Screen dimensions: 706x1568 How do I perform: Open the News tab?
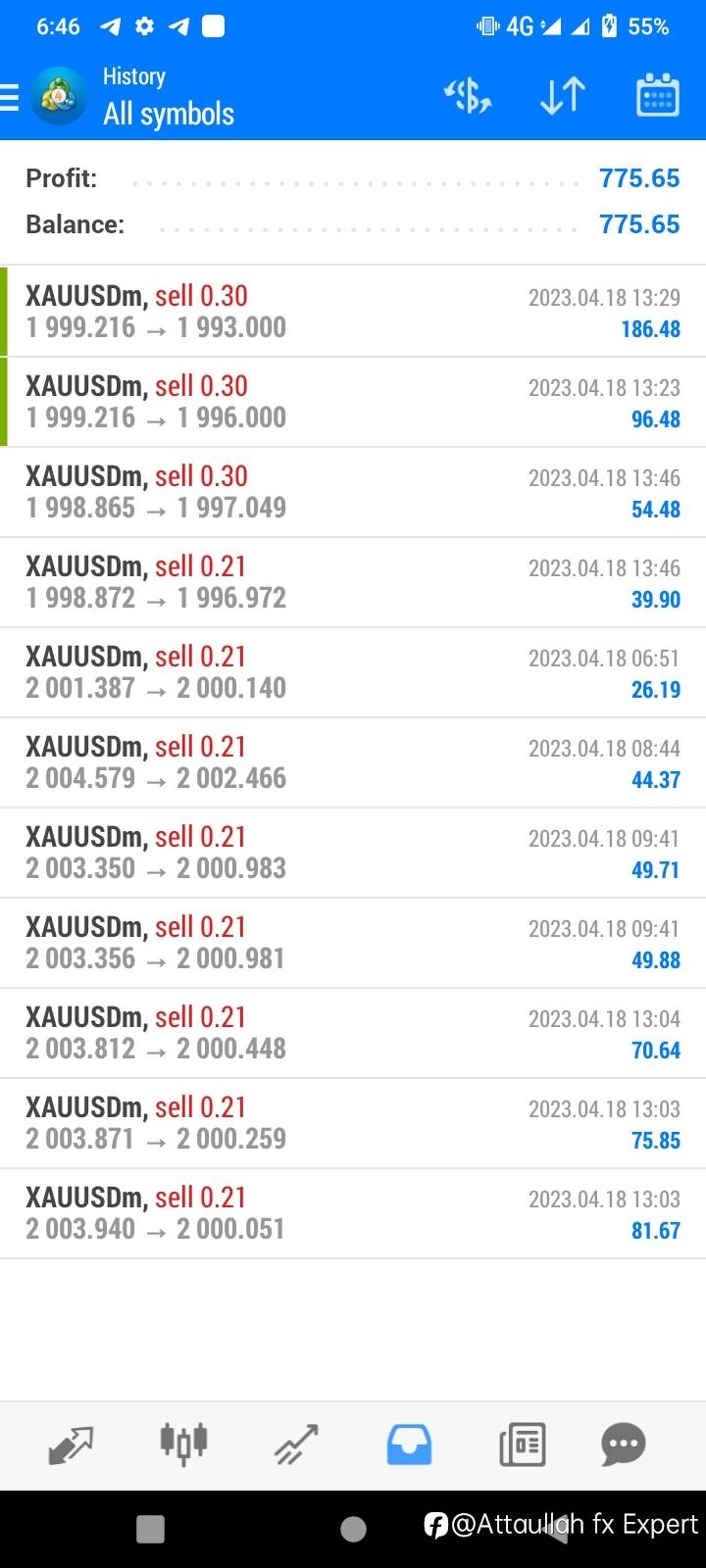pos(522,1445)
